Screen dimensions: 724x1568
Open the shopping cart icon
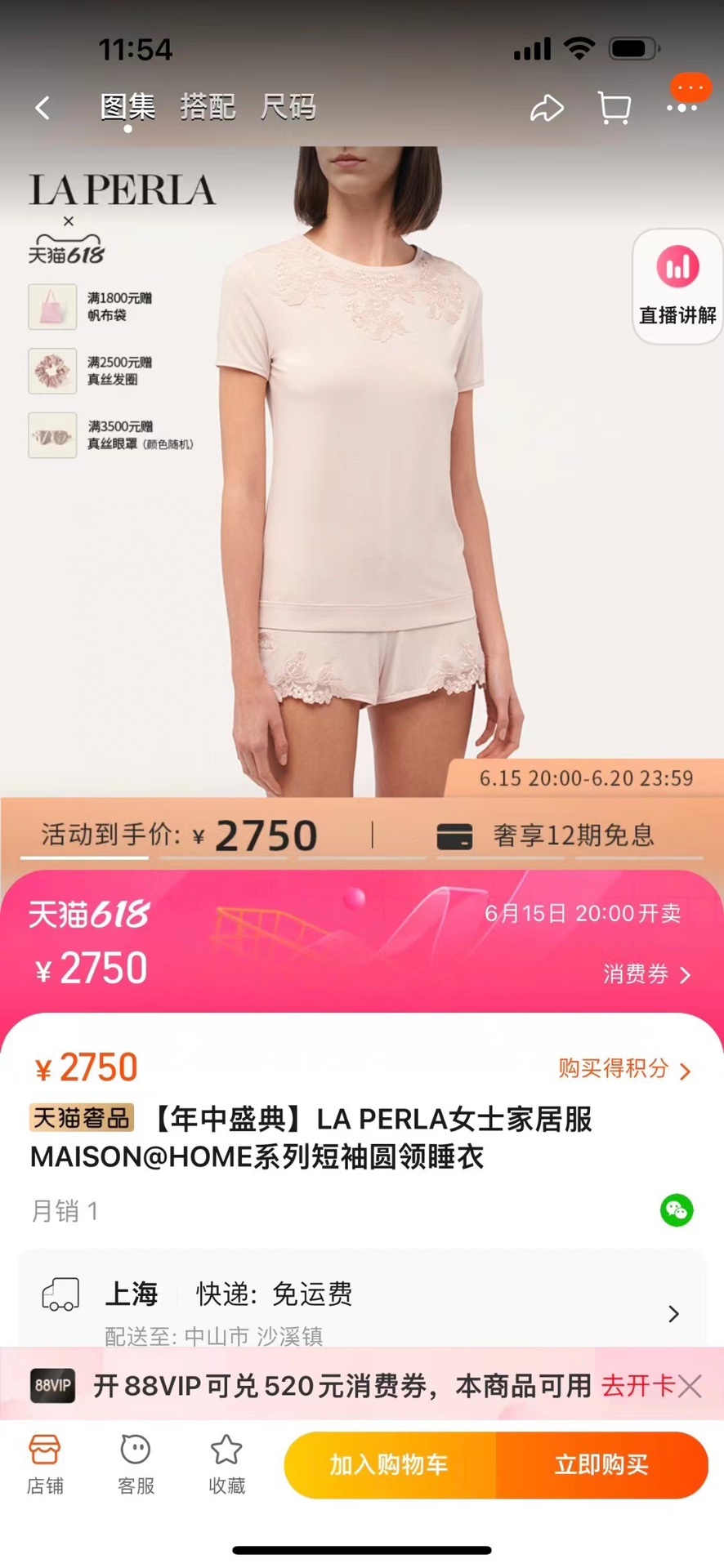pyautogui.click(x=614, y=108)
